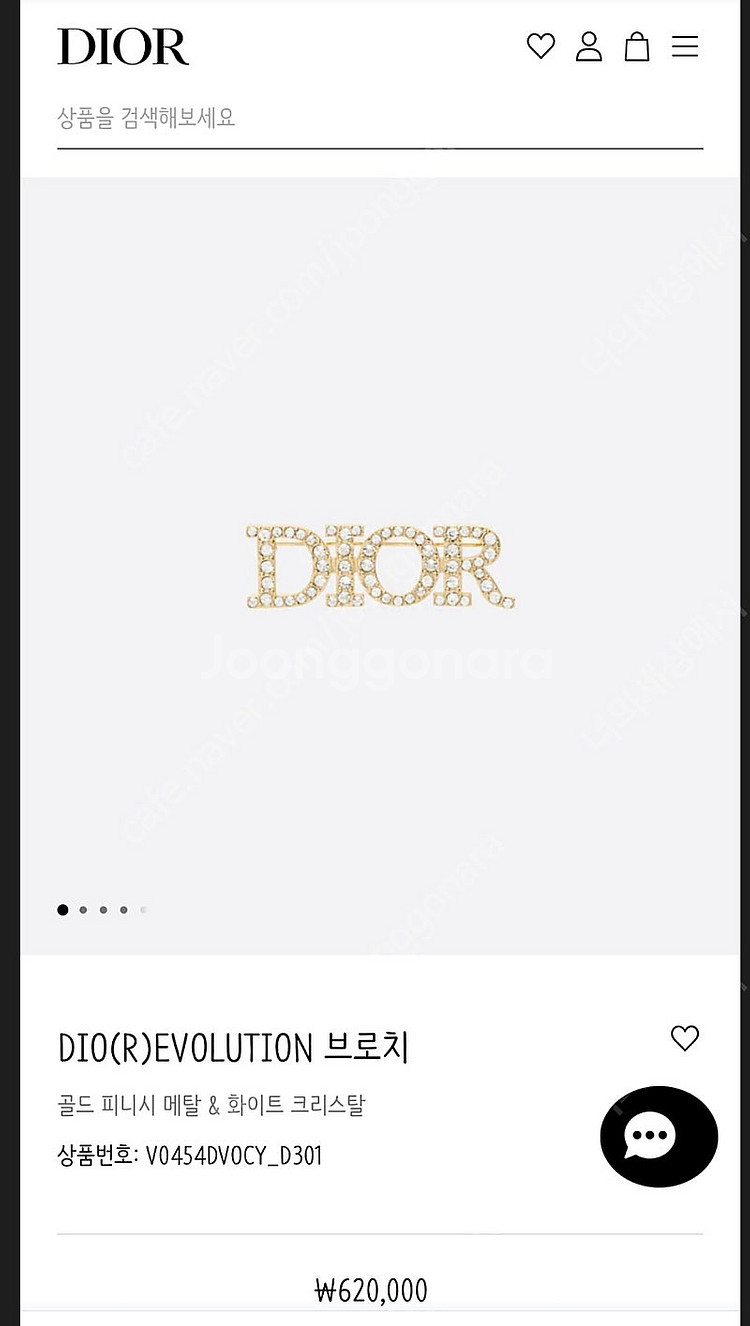Start a chat via the speech bubble button
750x1326 pixels.
(x=659, y=1136)
